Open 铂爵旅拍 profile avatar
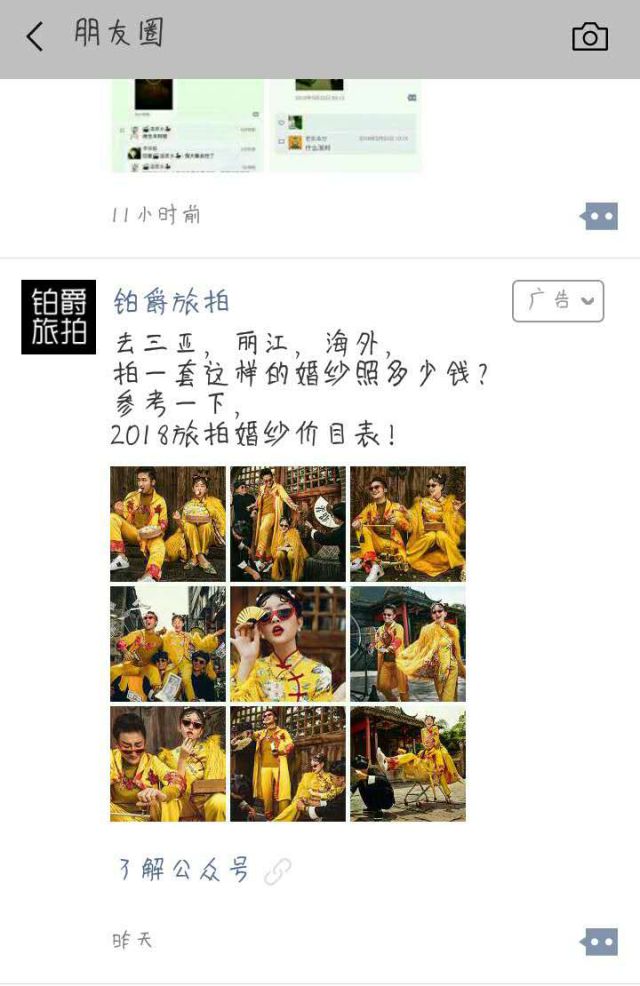 pyautogui.click(x=59, y=317)
